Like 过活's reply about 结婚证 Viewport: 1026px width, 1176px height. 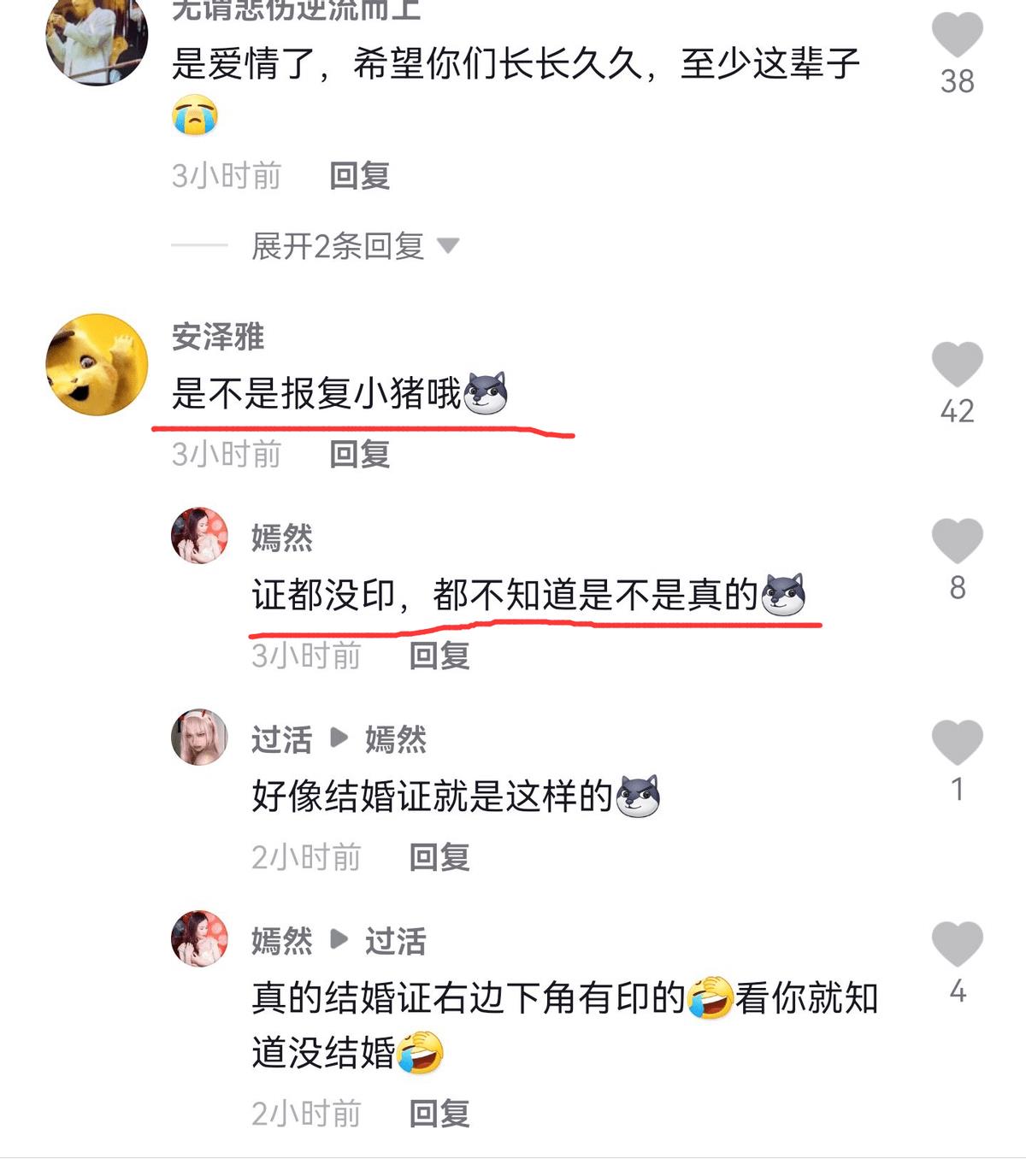[957, 742]
